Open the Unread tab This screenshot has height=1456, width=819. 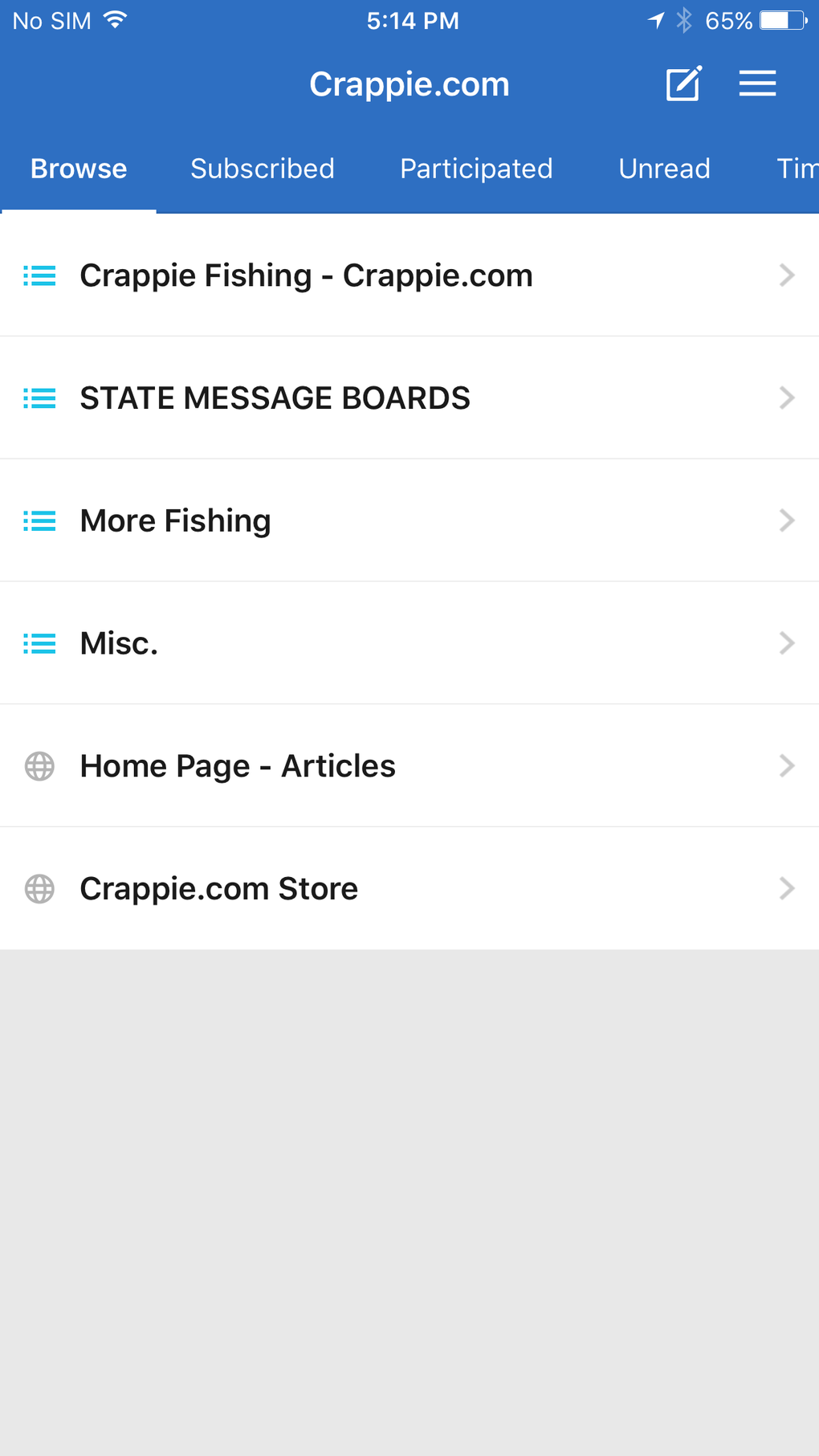(x=664, y=169)
